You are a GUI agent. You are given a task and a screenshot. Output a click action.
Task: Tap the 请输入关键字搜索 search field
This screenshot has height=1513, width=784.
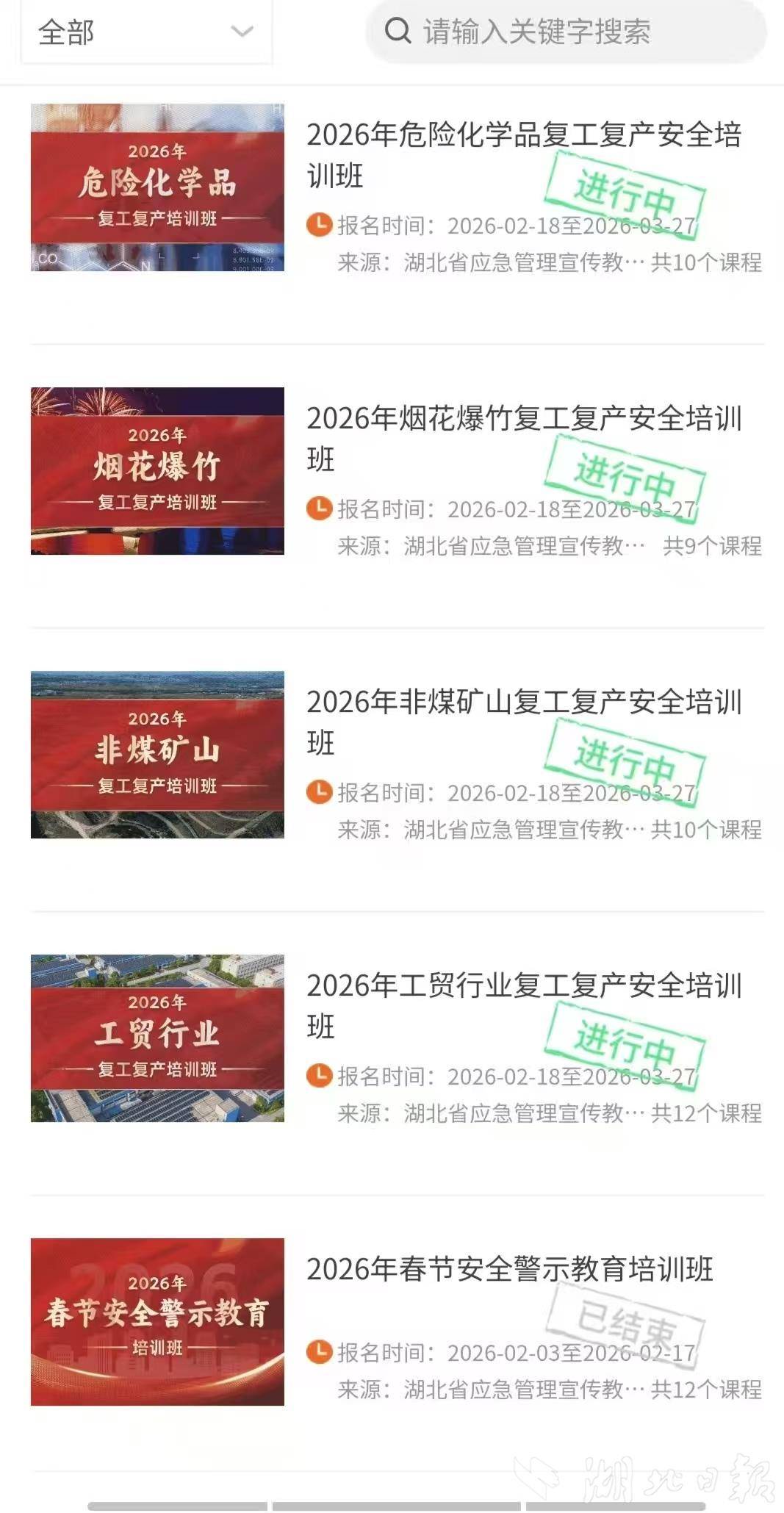coord(566,32)
